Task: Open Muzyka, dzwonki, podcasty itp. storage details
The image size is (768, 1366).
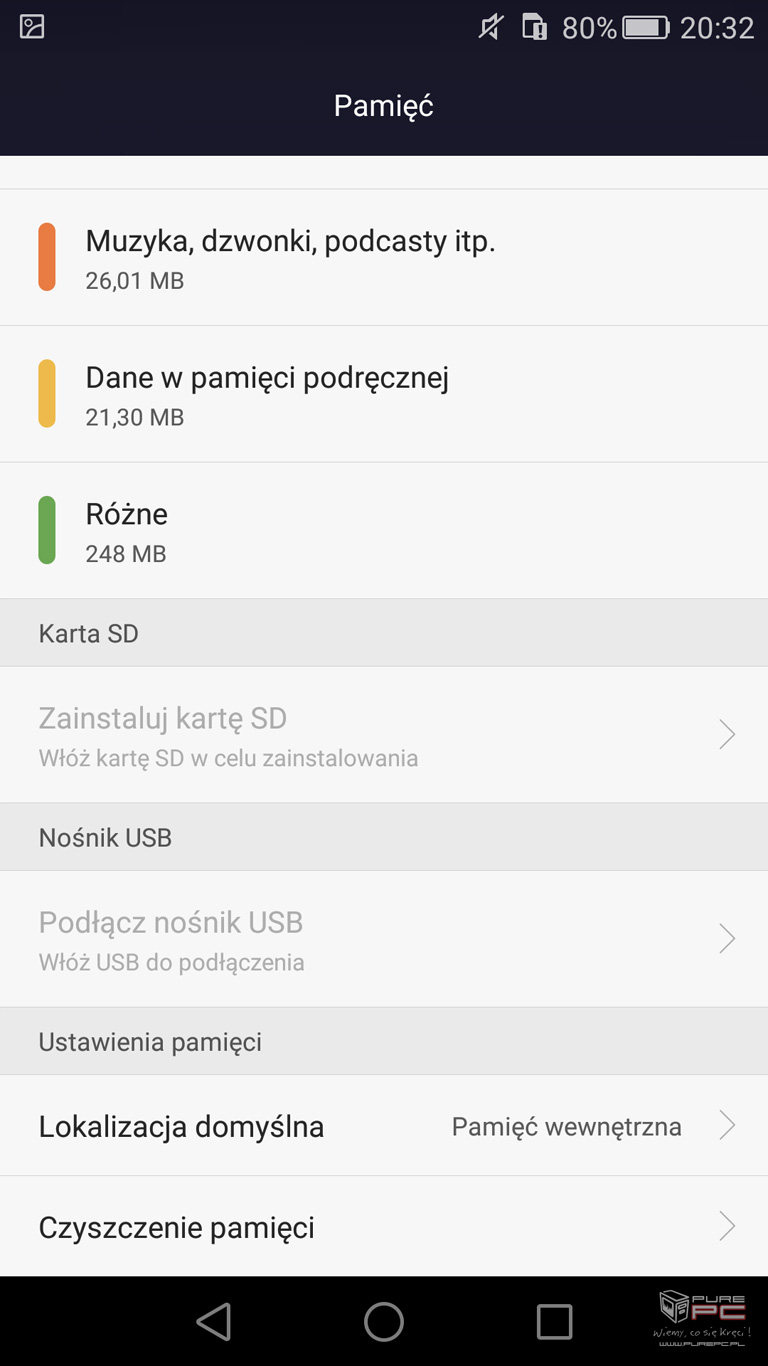Action: (x=384, y=257)
